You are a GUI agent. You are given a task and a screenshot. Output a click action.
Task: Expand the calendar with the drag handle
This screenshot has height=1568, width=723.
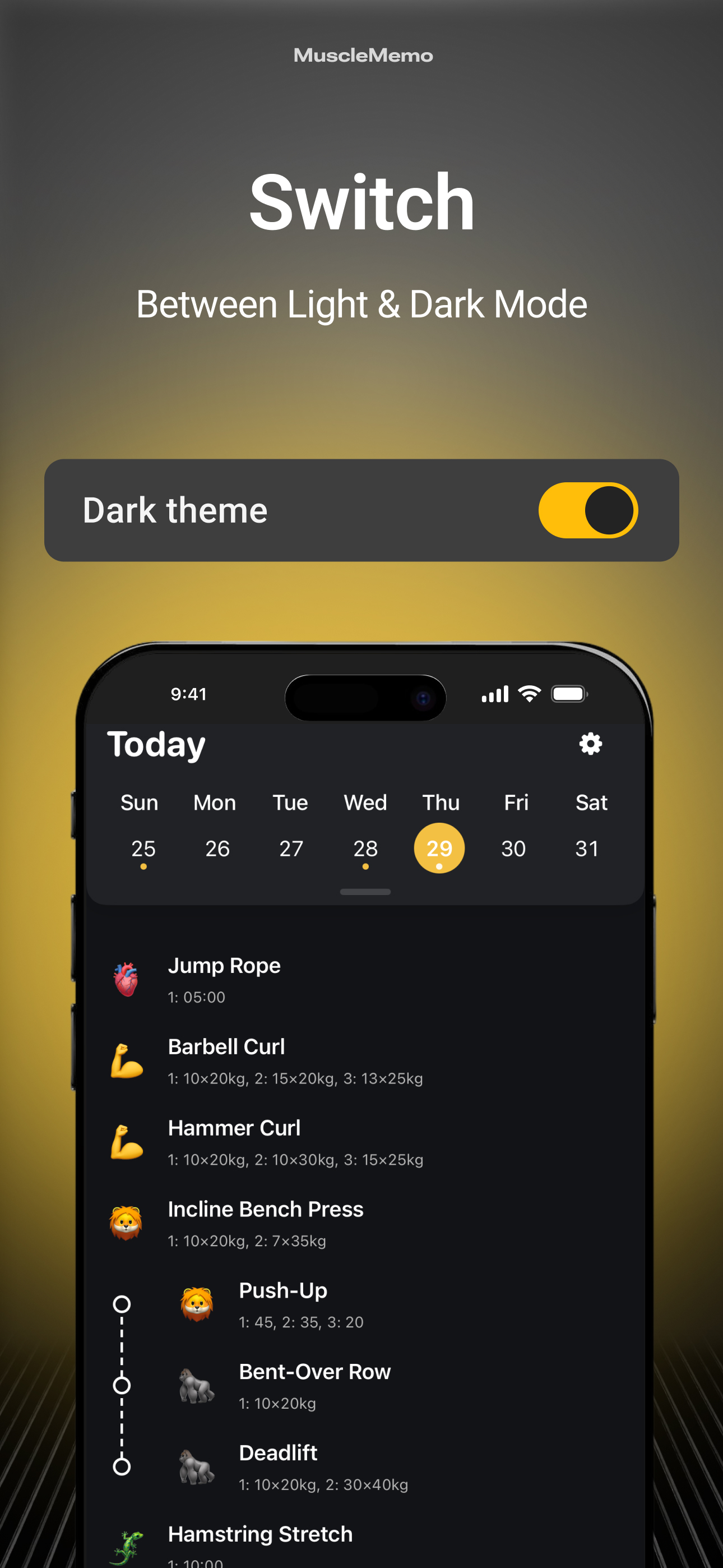coord(364,891)
